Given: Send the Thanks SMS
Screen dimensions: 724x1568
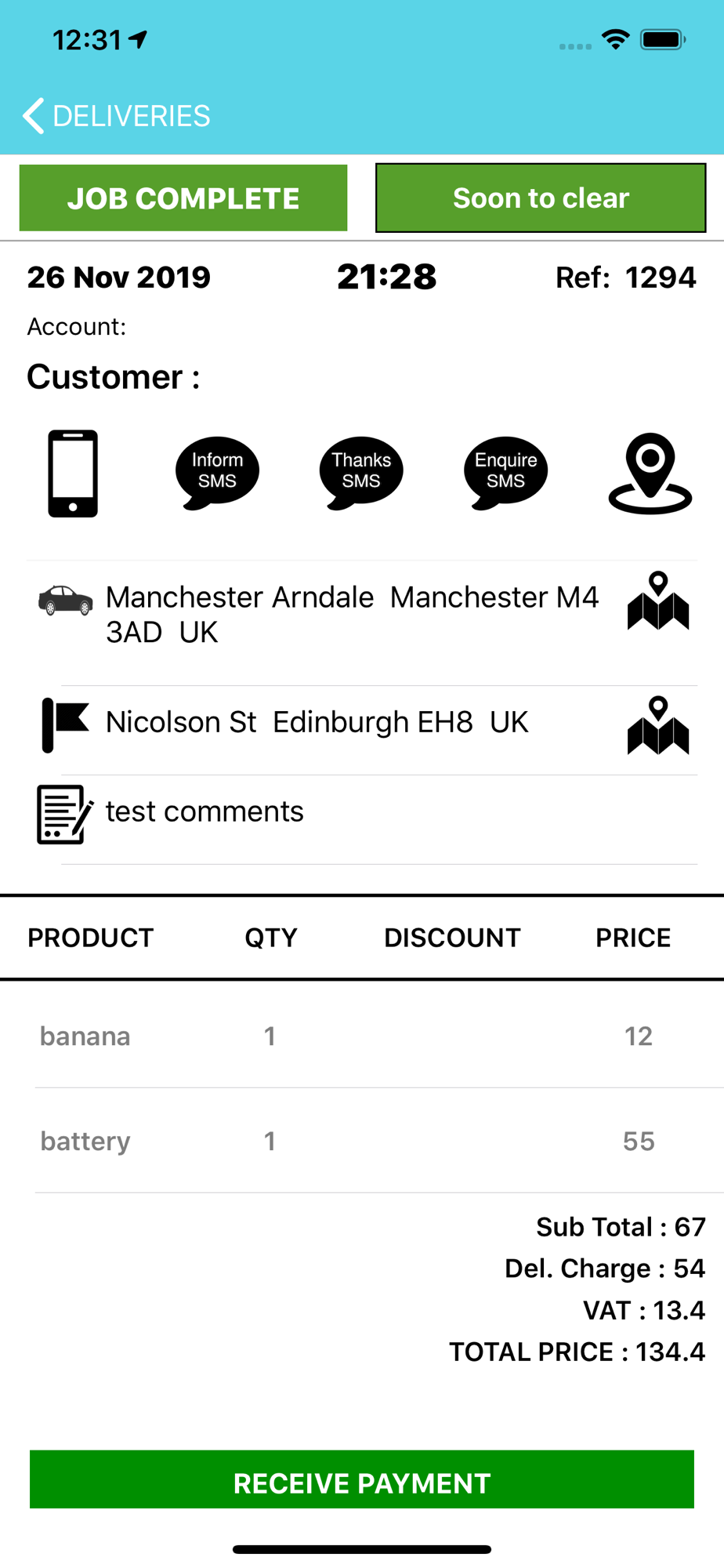Looking at the screenshot, I should click(x=361, y=472).
